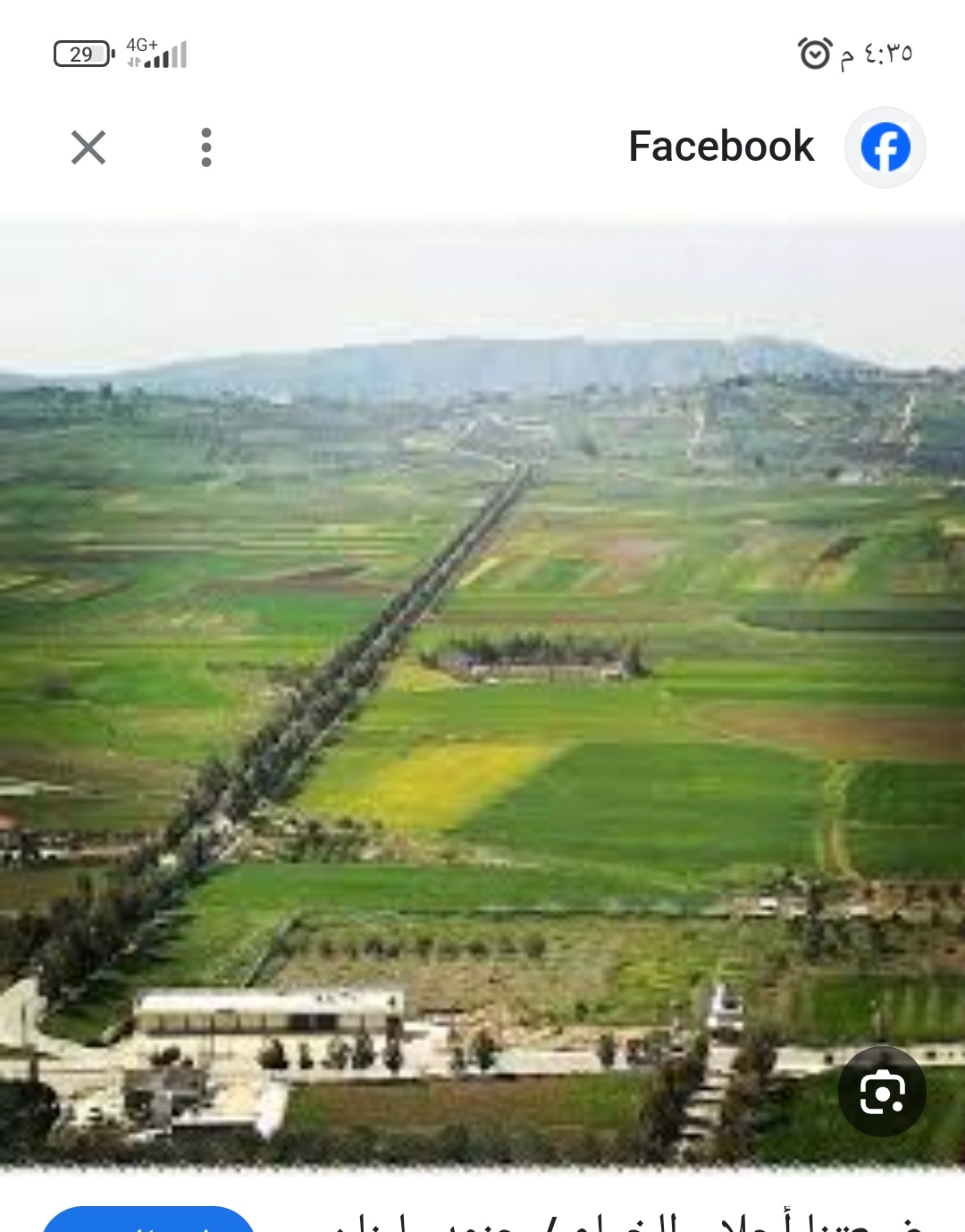This screenshot has height=1232, width=965.
Task: Open the three-dot overflow menu
Action: point(206,147)
